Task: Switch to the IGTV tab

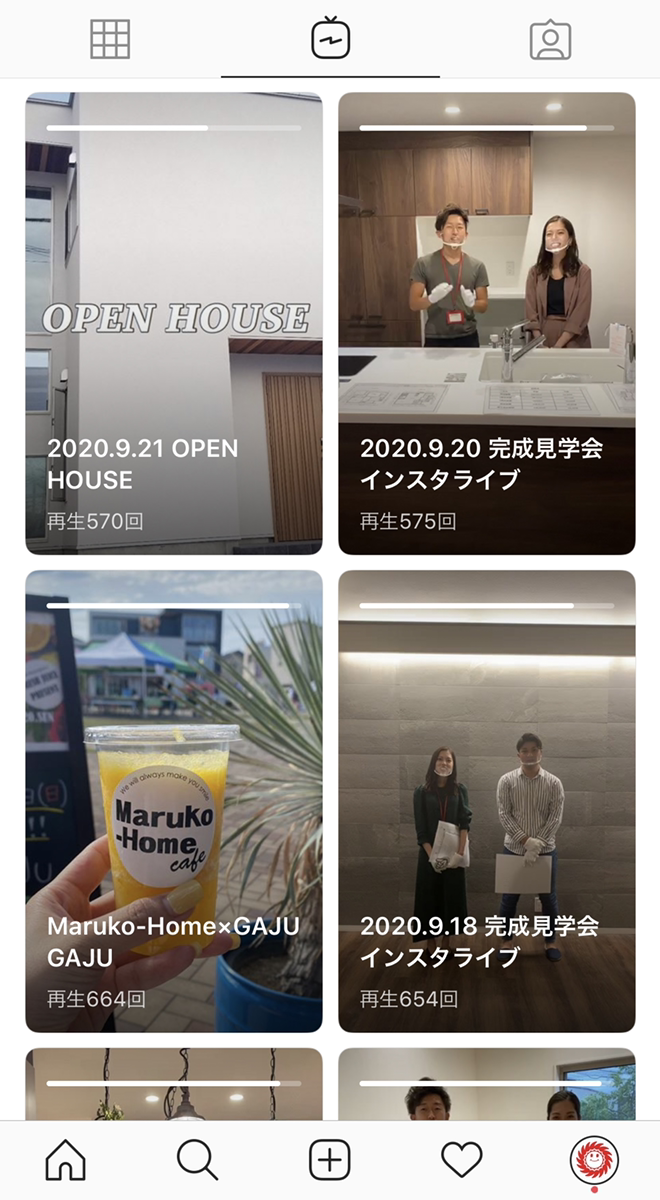Action: (330, 40)
